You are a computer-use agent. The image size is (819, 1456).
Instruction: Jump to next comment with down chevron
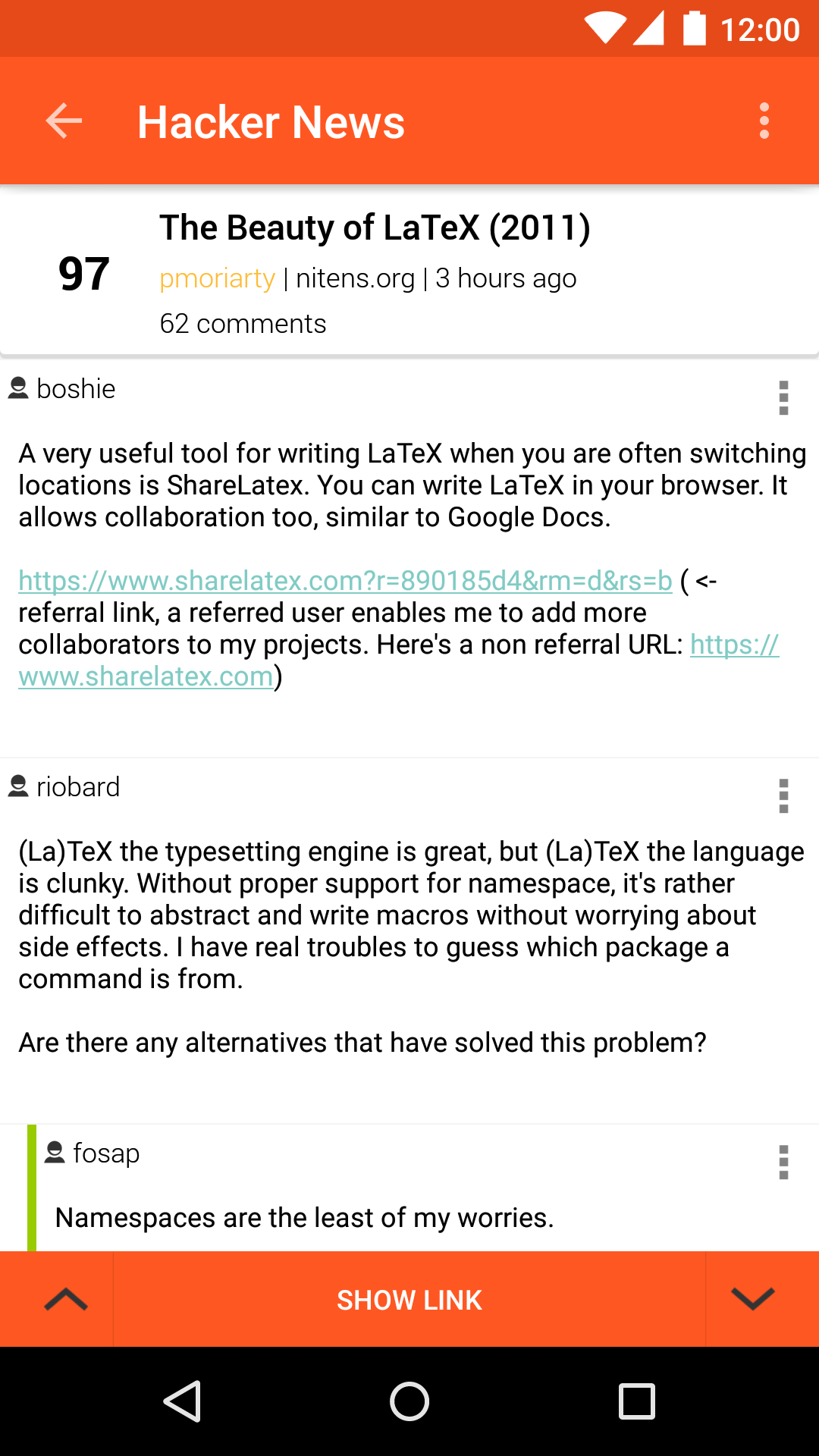coord(752,1300)
